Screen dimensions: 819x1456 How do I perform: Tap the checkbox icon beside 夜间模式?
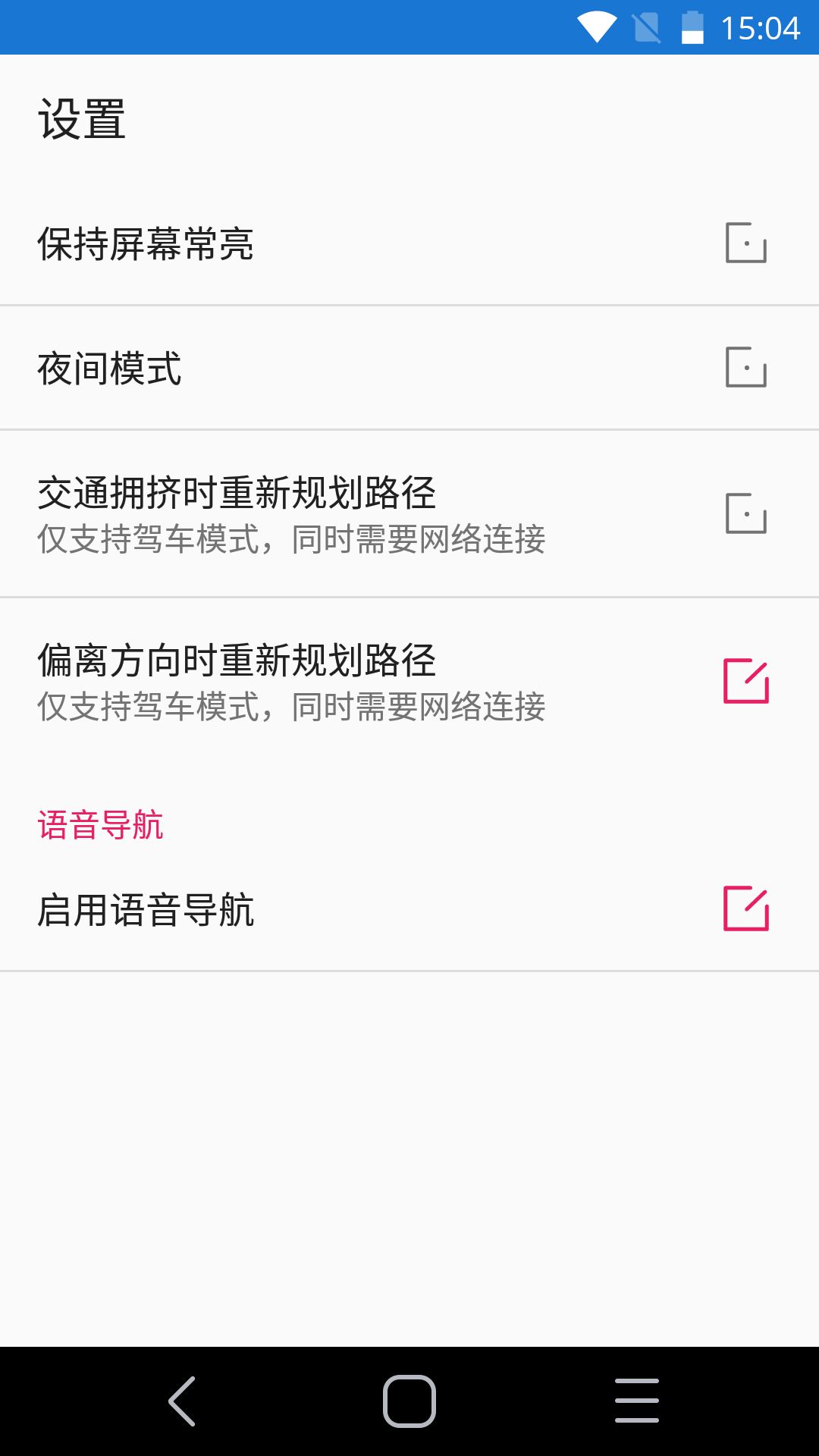click(x=747, y=369)
